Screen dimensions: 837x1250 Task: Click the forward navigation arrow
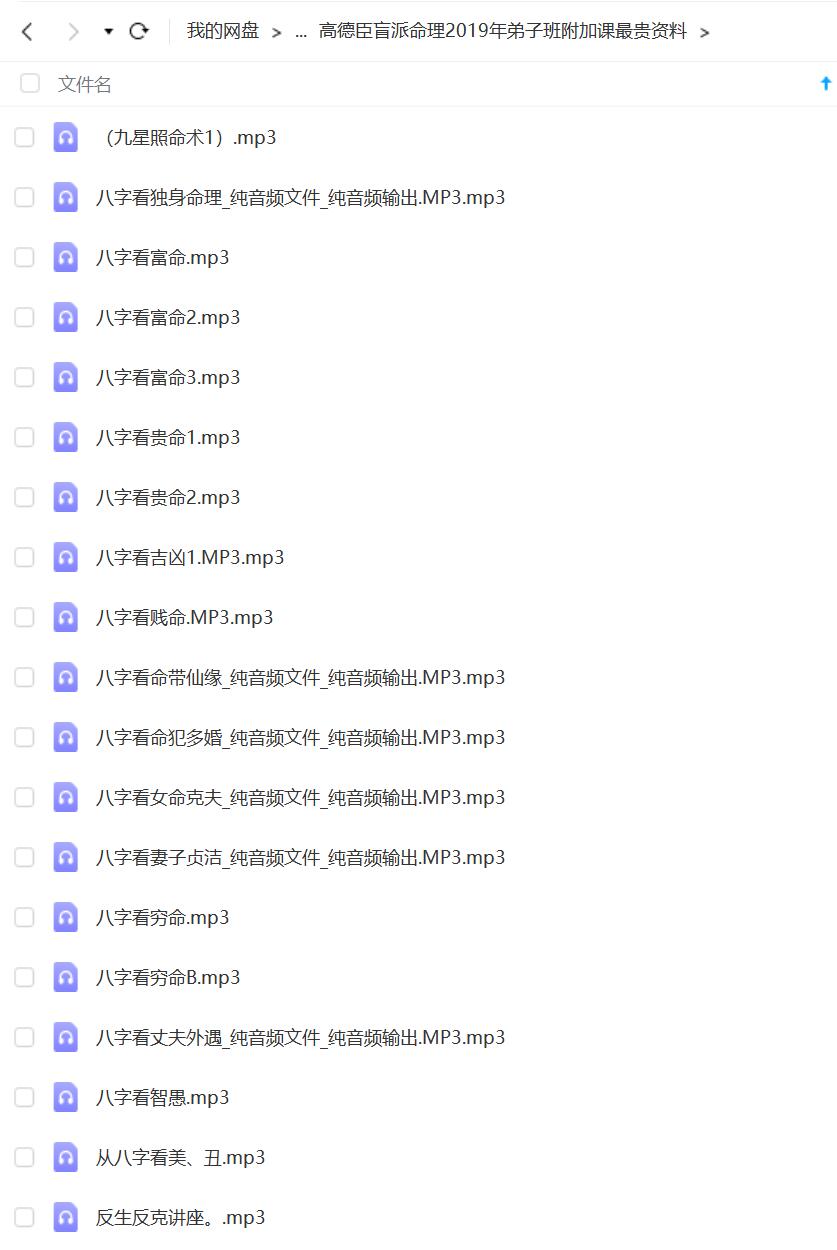click(72, 31)
